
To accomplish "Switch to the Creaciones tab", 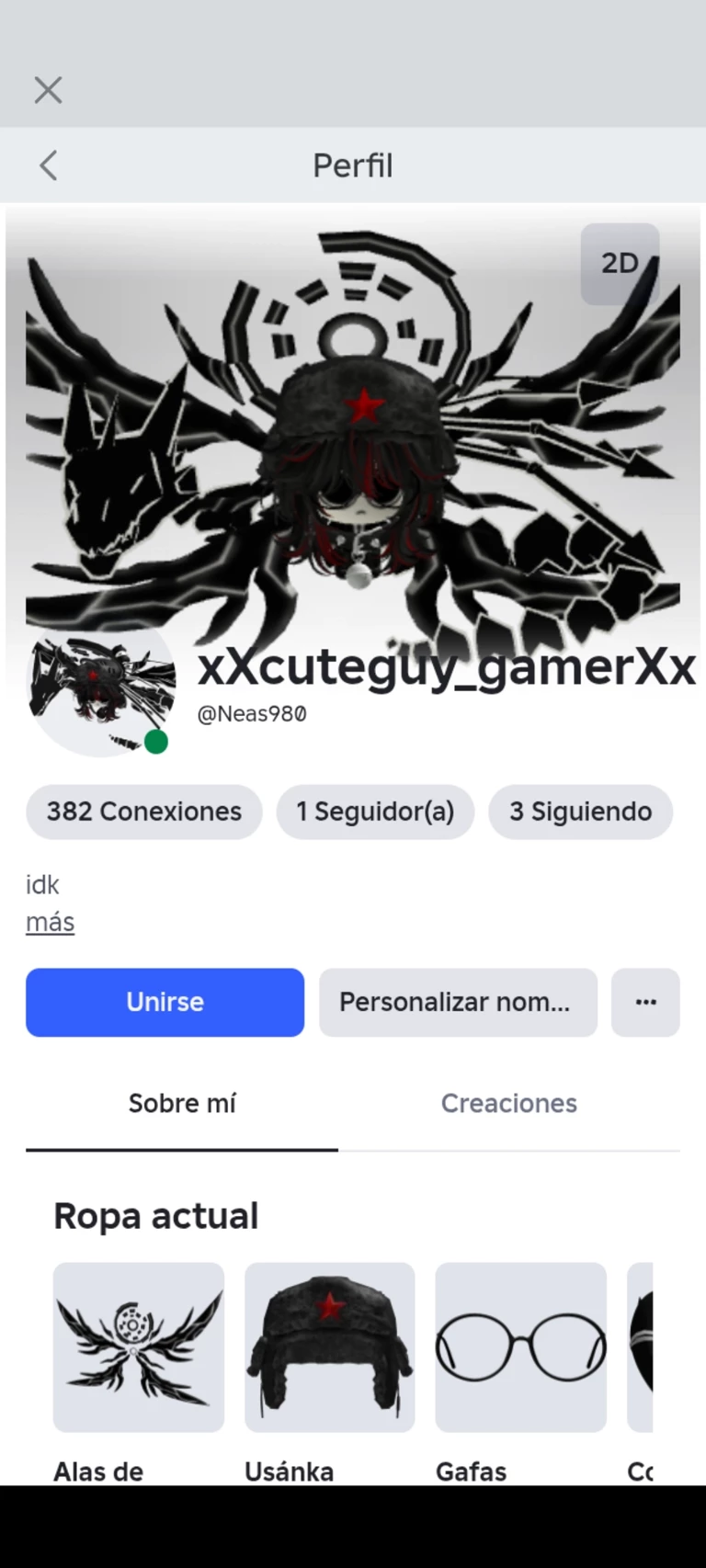I will click(508, 1103).
